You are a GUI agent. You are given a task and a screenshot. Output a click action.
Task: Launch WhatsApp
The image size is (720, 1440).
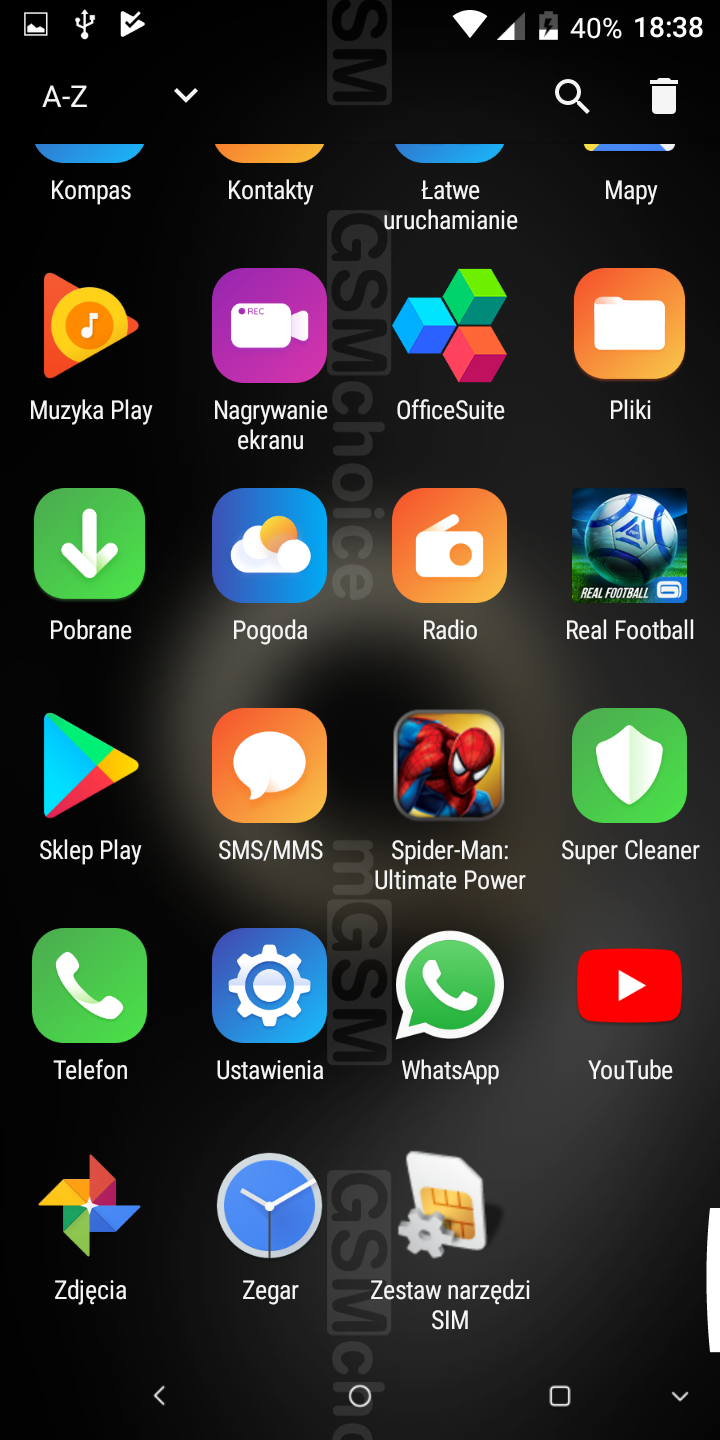450,986
